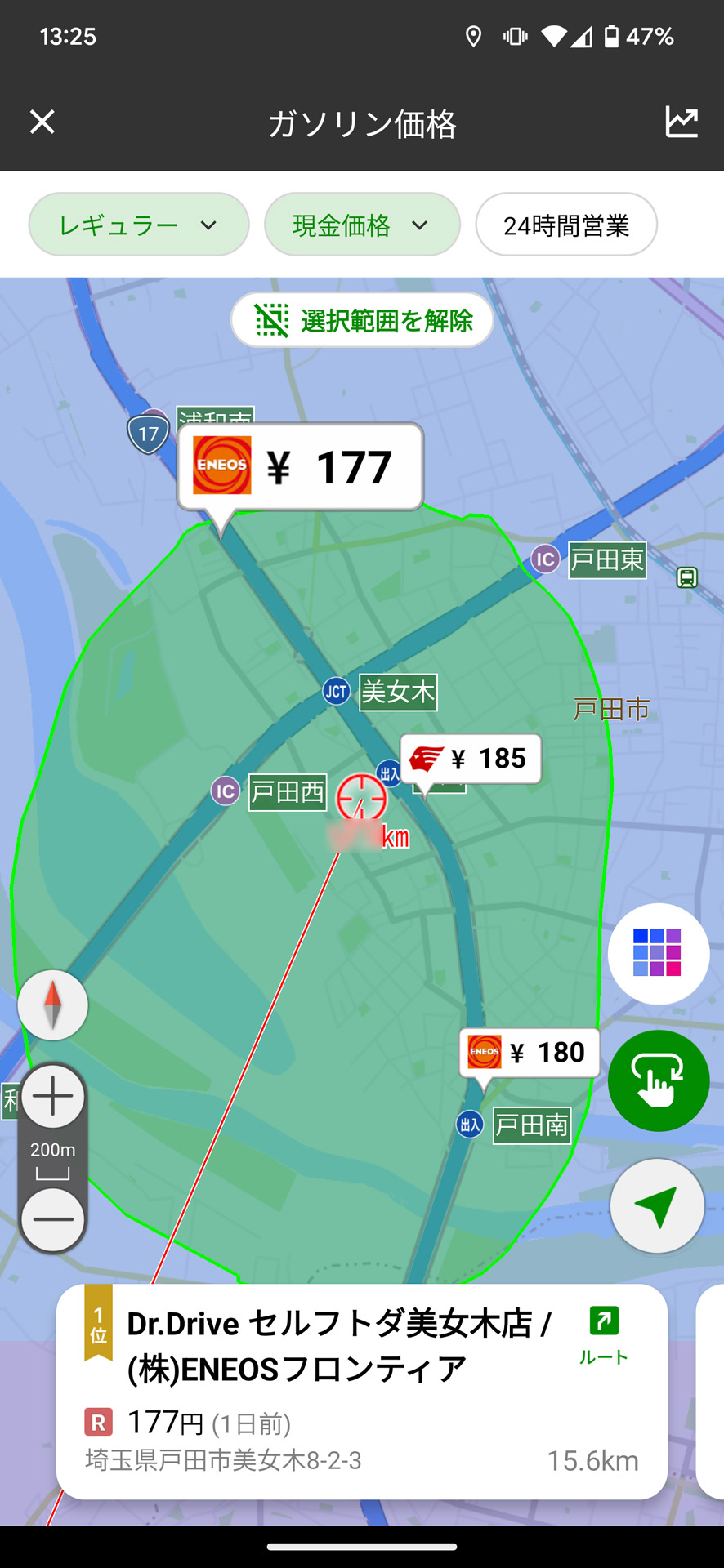
Task: Start ルート to Dr.Drive セルフトダ美女木店
Action: click(603, 1336)
